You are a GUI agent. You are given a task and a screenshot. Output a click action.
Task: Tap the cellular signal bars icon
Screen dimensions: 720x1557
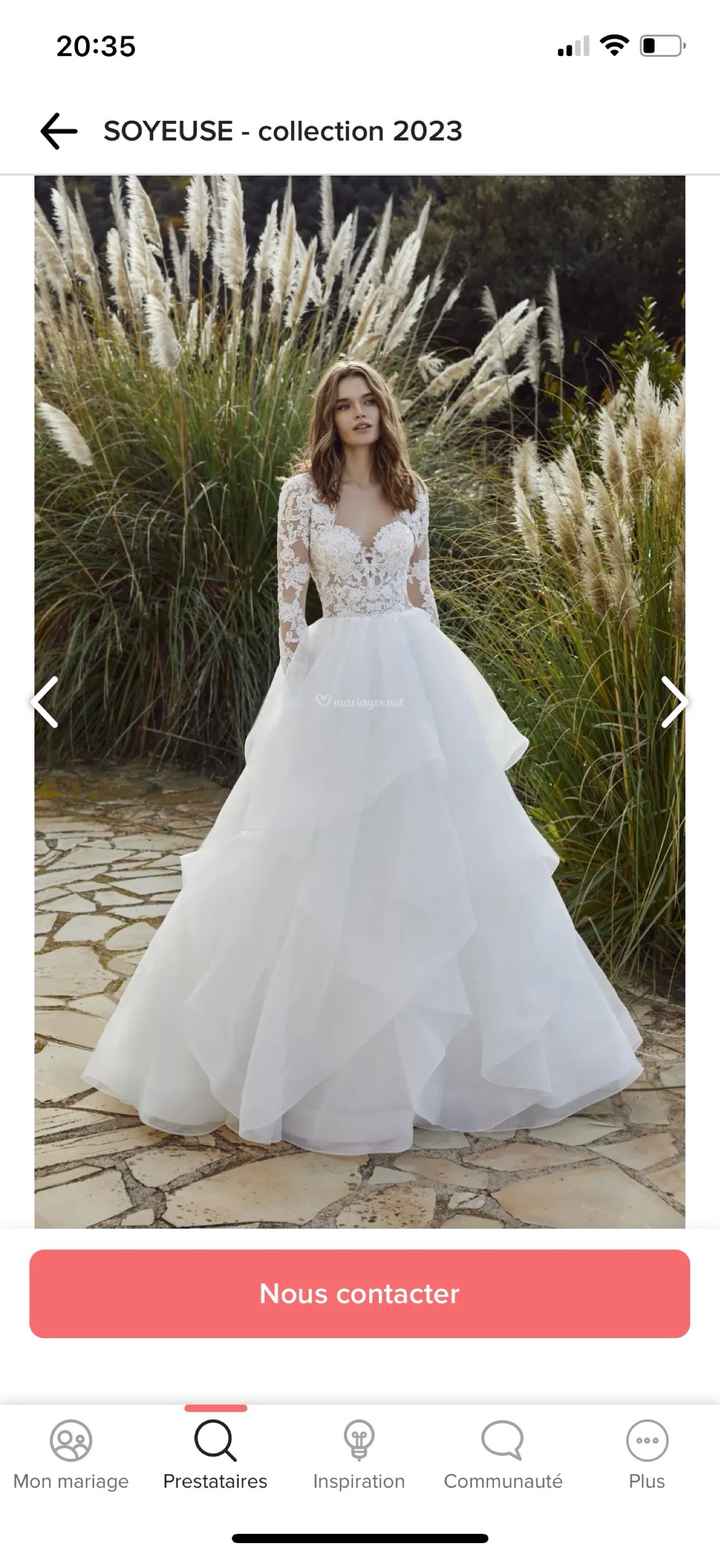click(x=570, y=46)
